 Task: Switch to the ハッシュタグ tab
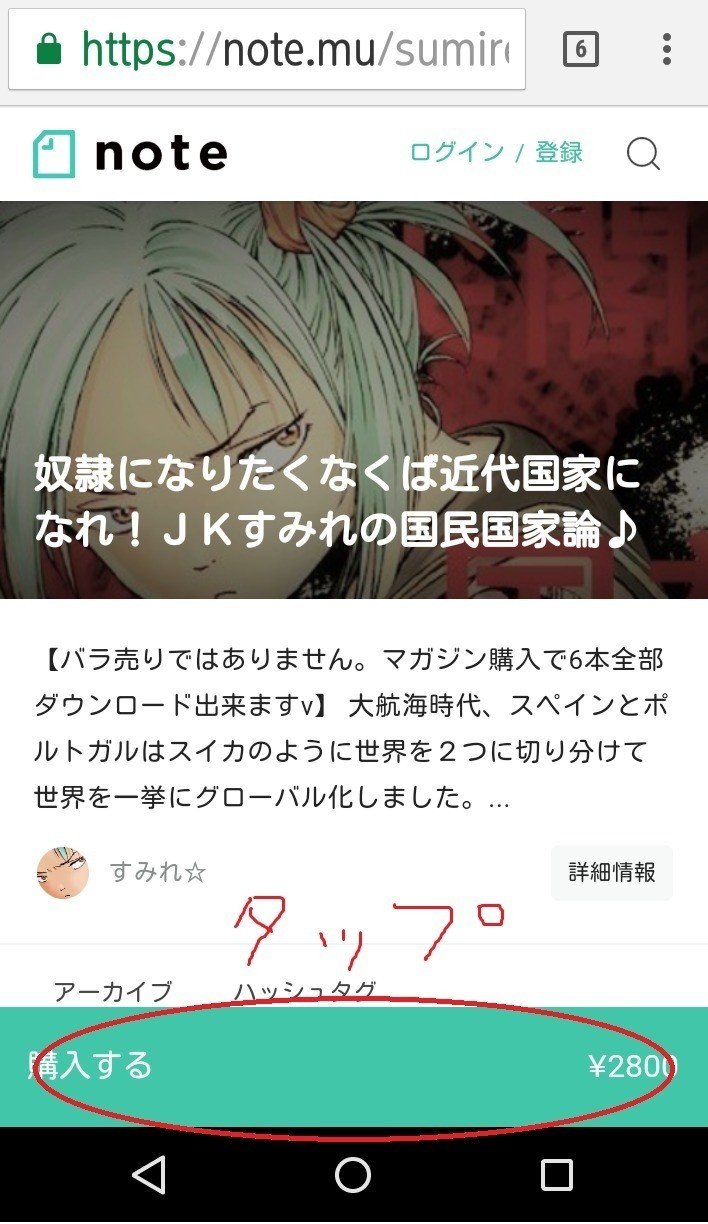(x=305, y=991)
